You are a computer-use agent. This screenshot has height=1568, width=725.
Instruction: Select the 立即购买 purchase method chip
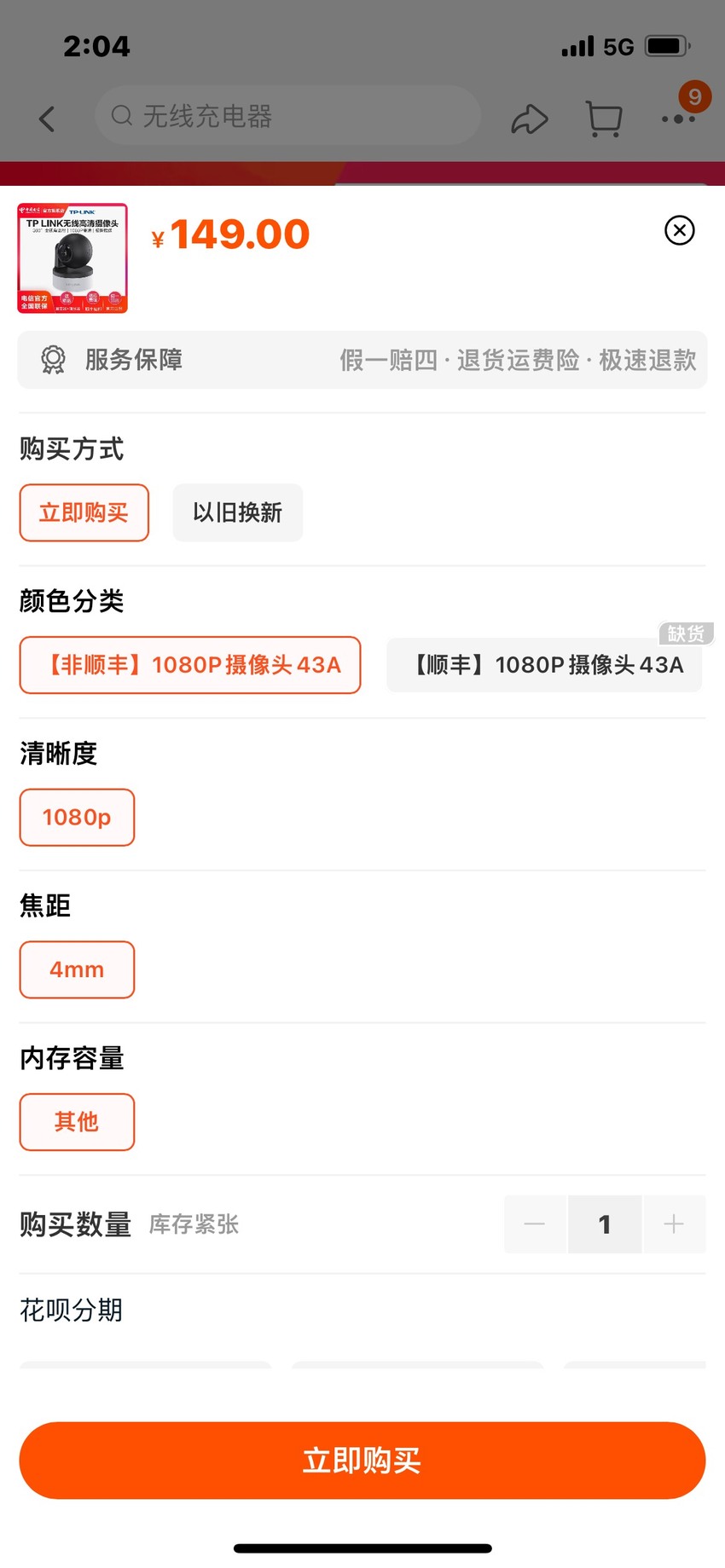point(84,512)
